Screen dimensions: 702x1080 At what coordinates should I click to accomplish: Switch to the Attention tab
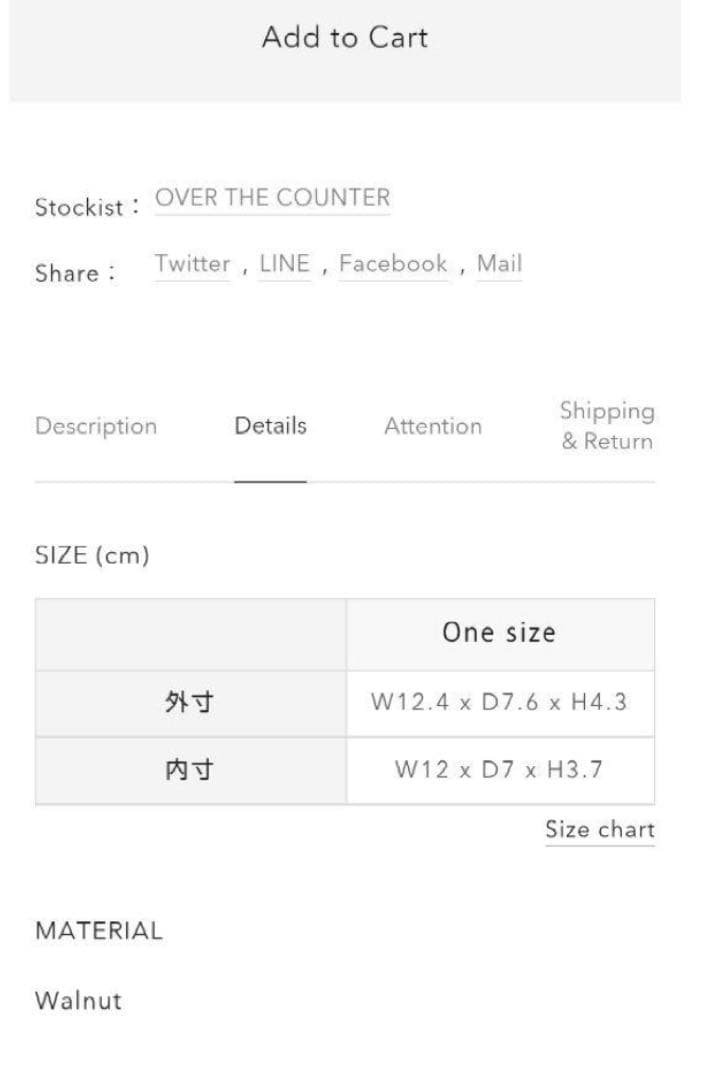click(432, 426)
